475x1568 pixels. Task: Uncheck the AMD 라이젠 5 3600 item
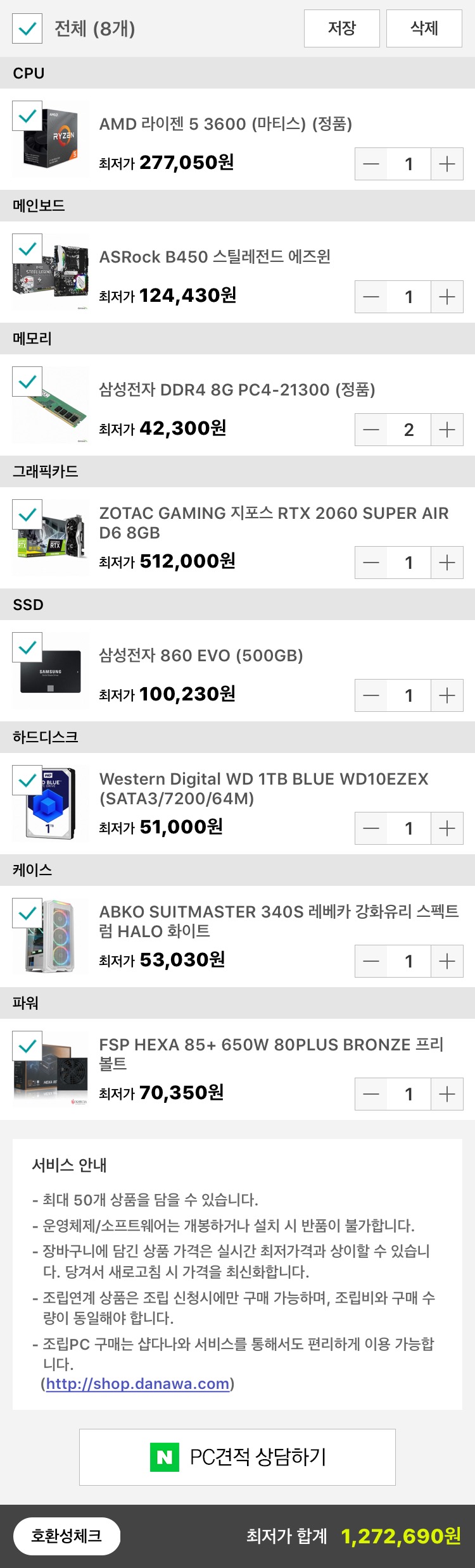point(27,116)
